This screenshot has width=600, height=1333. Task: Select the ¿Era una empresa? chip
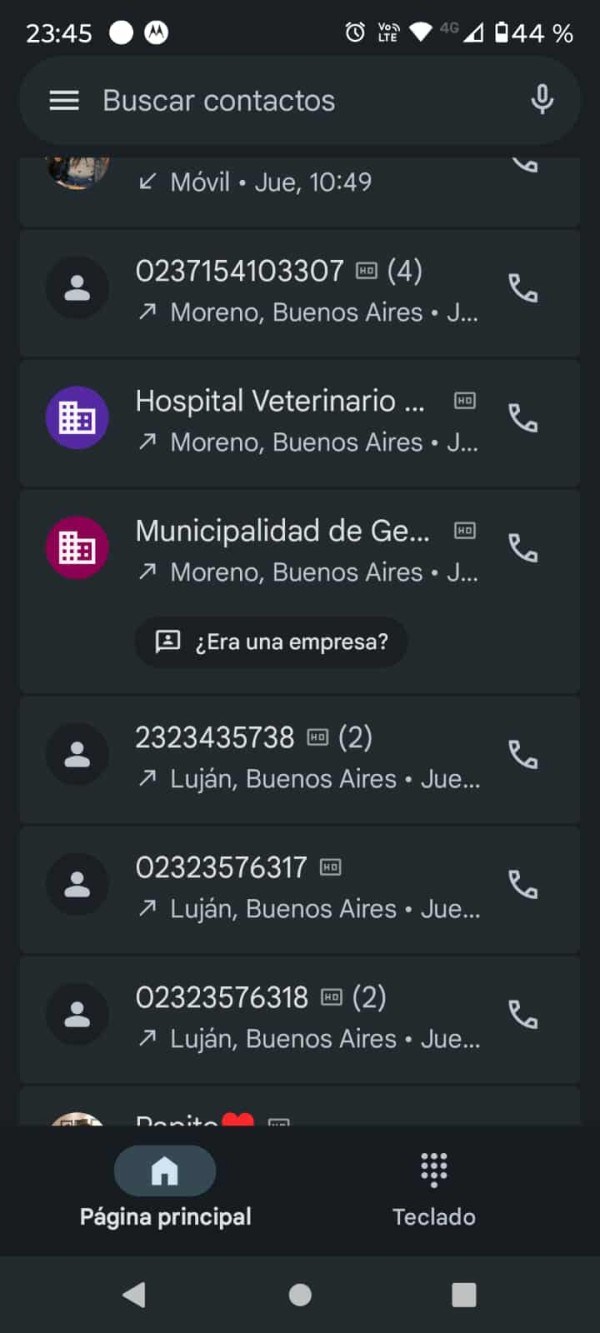[x=271, y=642]
